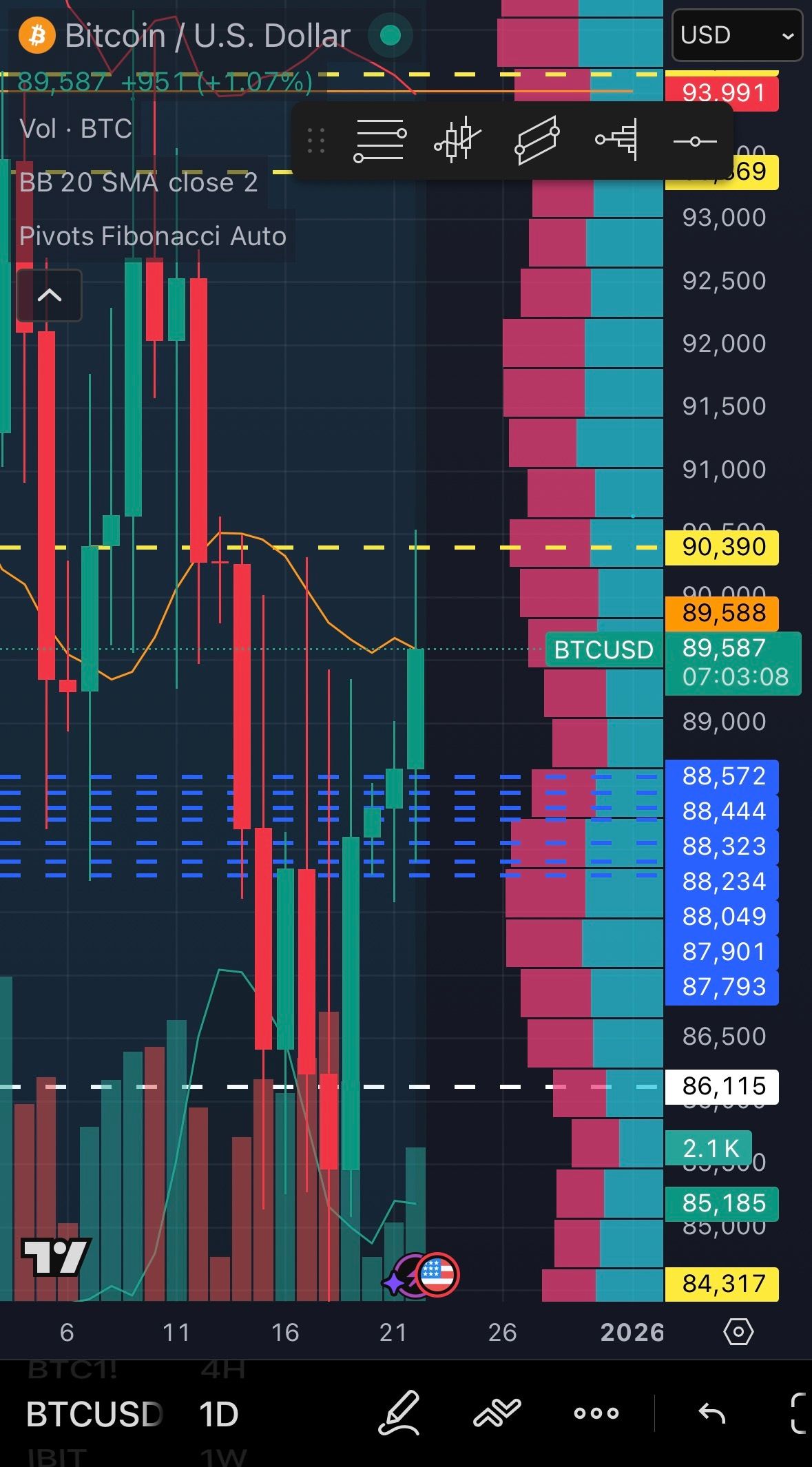Open the three-dot more menu
This screenshot has height=1467, width=812.
(596, 1413)
